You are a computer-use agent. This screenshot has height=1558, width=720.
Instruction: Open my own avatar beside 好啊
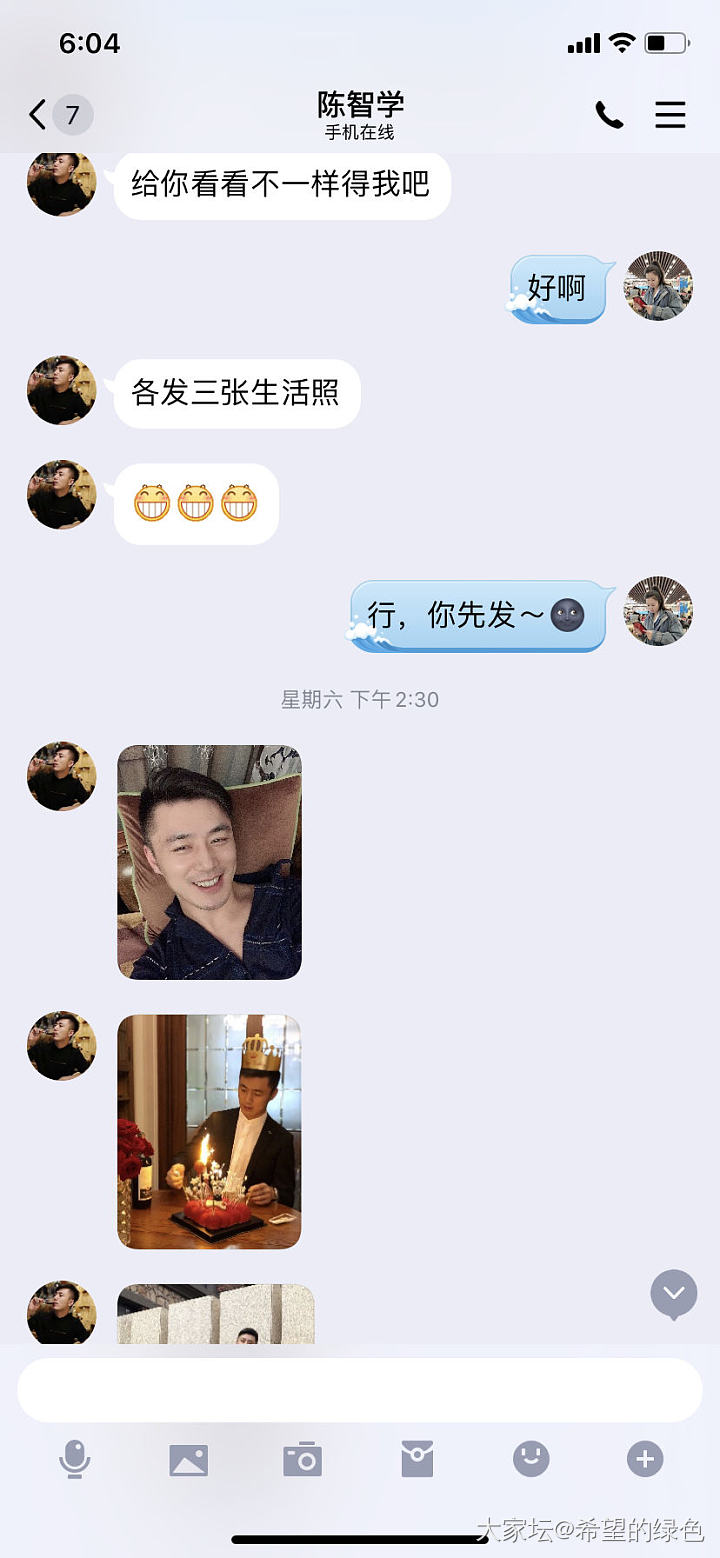tap(658, 286)
